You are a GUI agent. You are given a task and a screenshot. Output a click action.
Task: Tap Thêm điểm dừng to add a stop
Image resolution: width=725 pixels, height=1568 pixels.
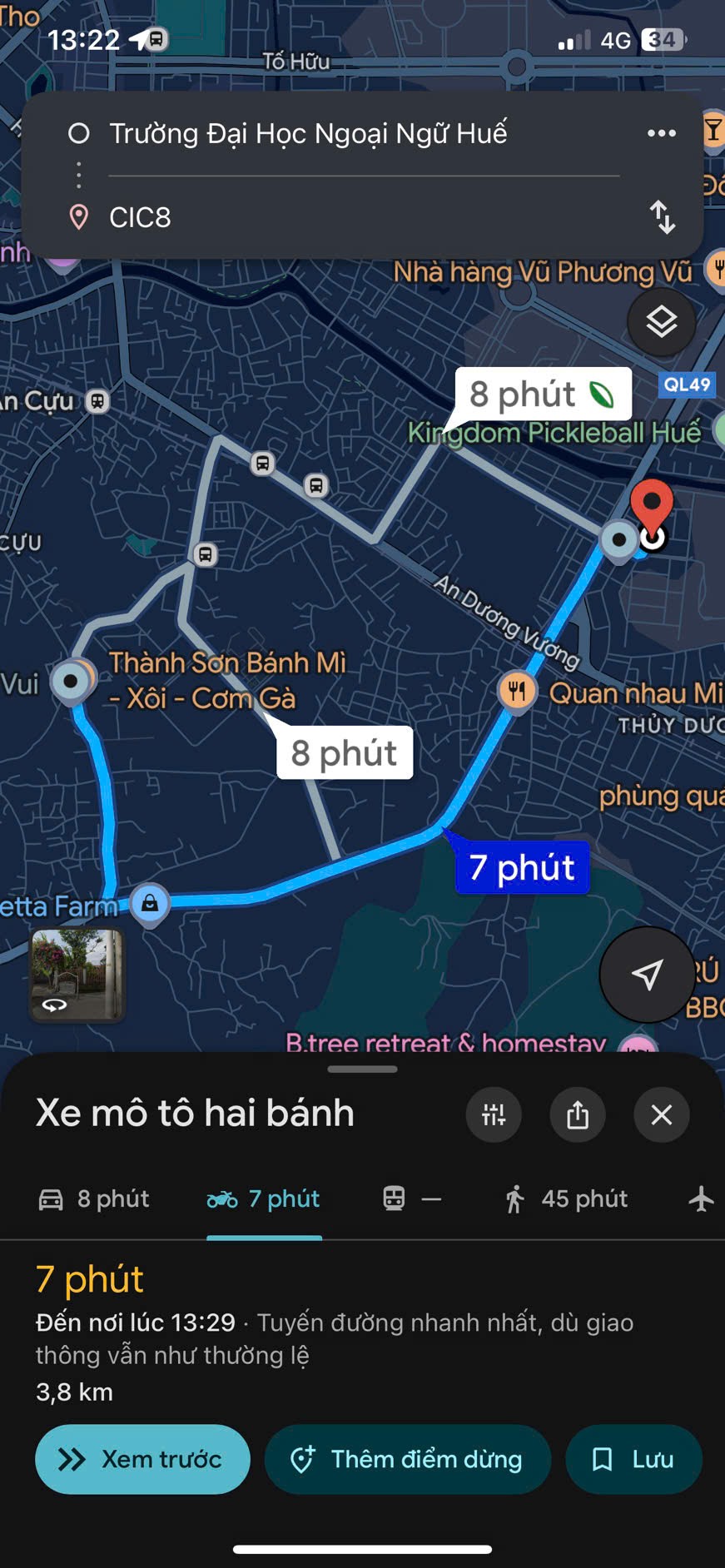point(407,1459)
